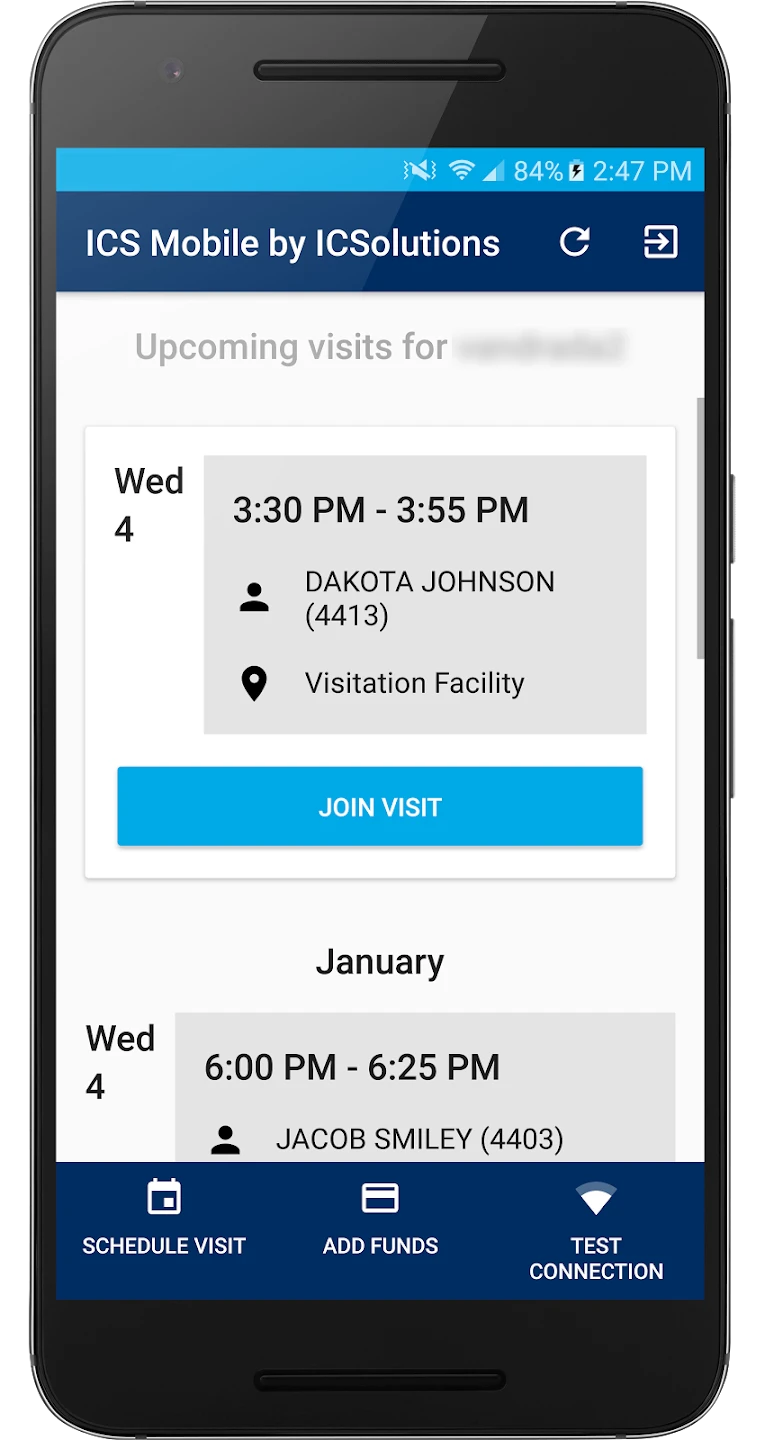Screen dimensions: 765x1440
Task: Open the 6:00 PM Jacob Smiley visit
Action: tap(425, 1090)
